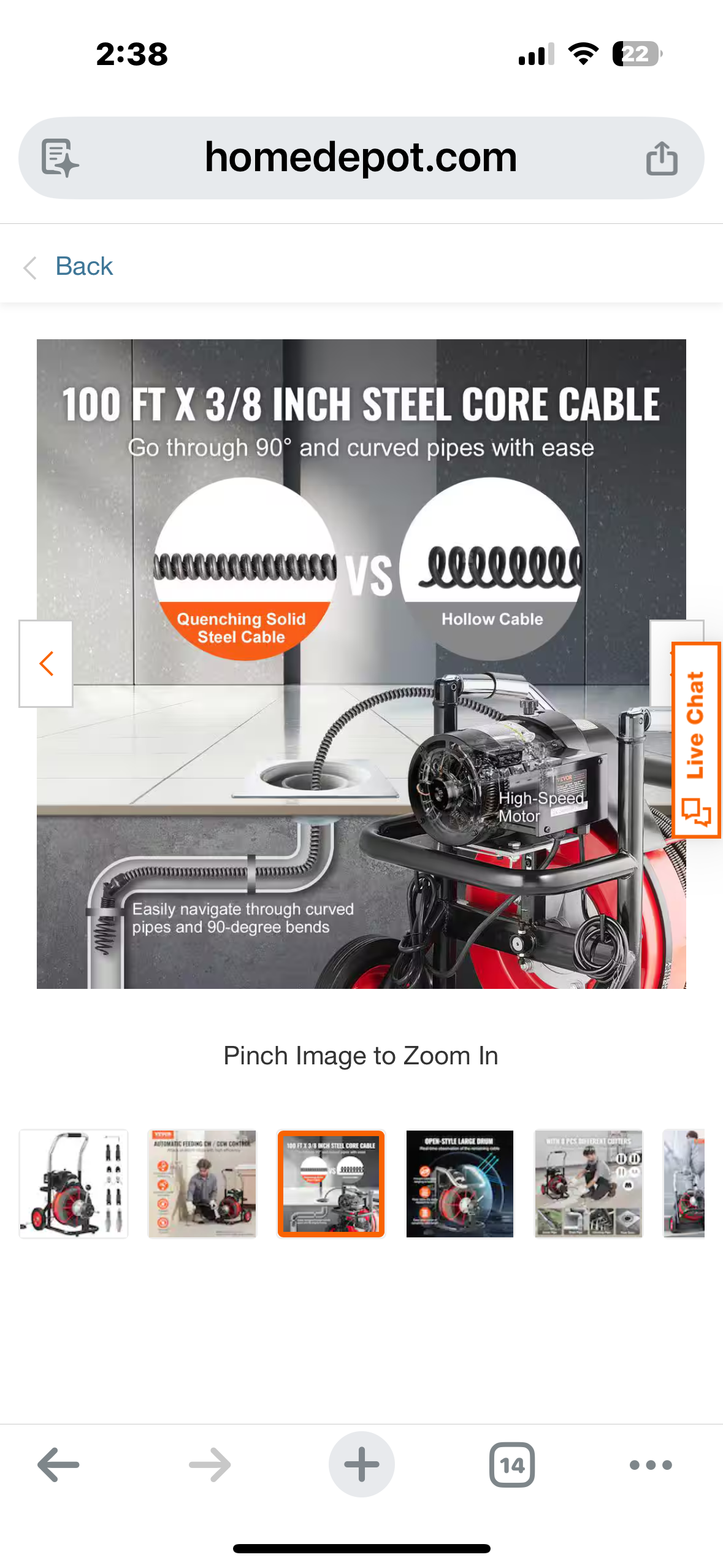
Task: Tap the Back link
Action: 83,267
